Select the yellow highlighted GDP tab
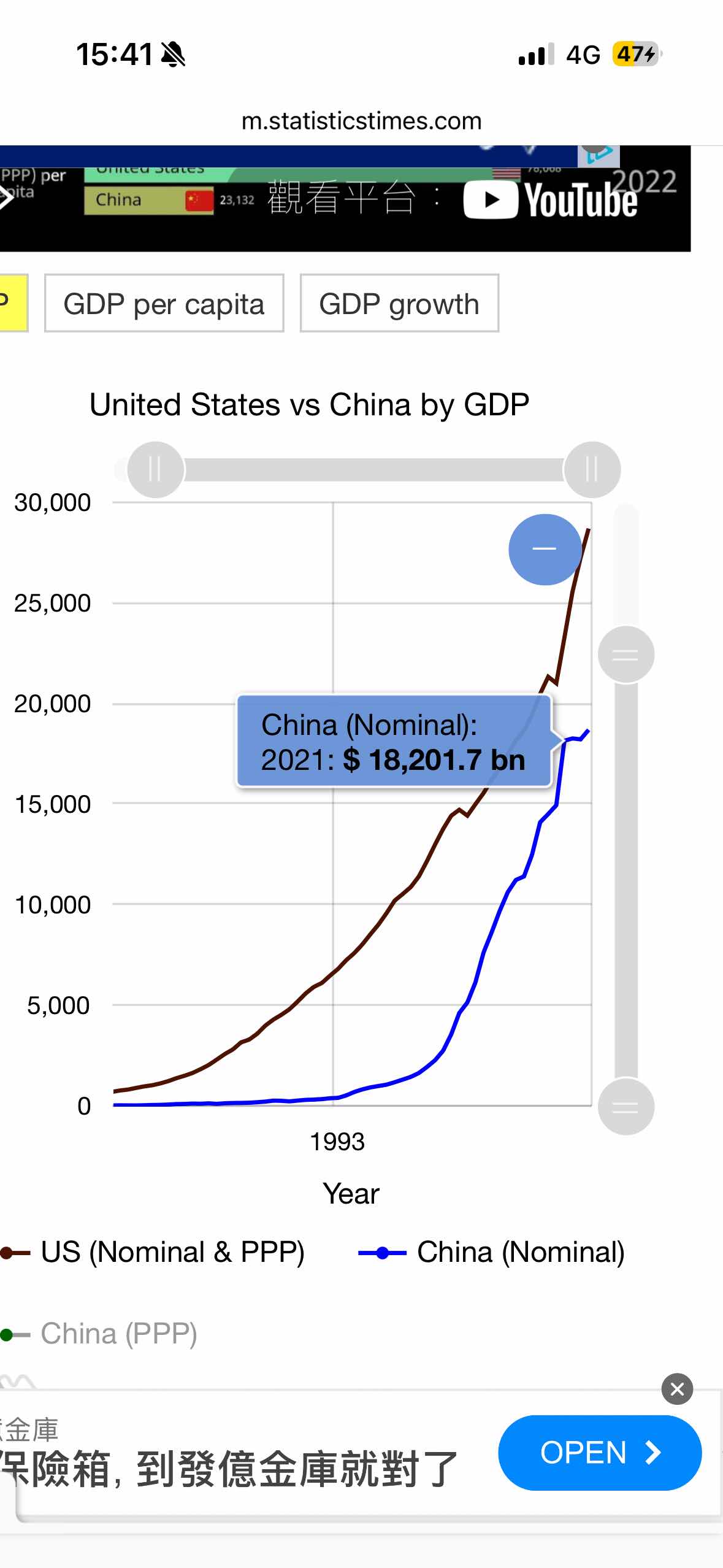Screen dimensions: 723x1568 coord(11,303)
